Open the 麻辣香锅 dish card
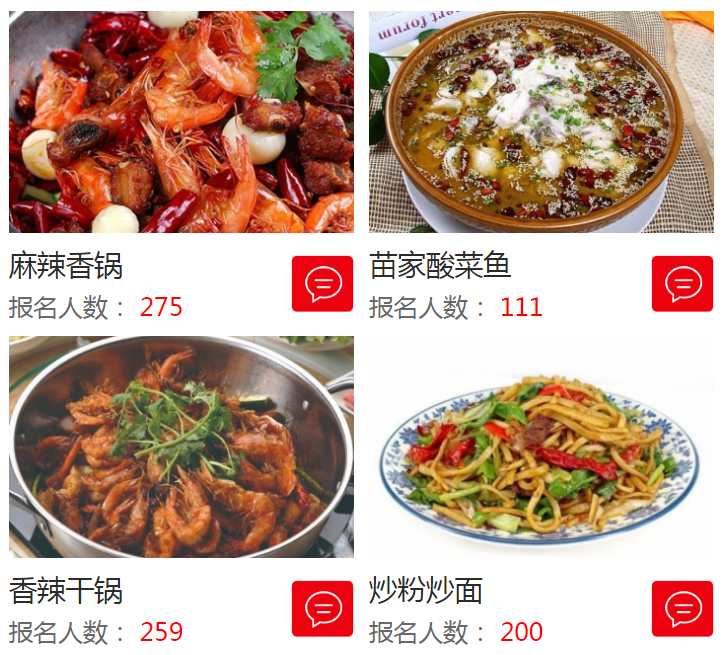Screen dimensions: 726x655 coord(181,122)
